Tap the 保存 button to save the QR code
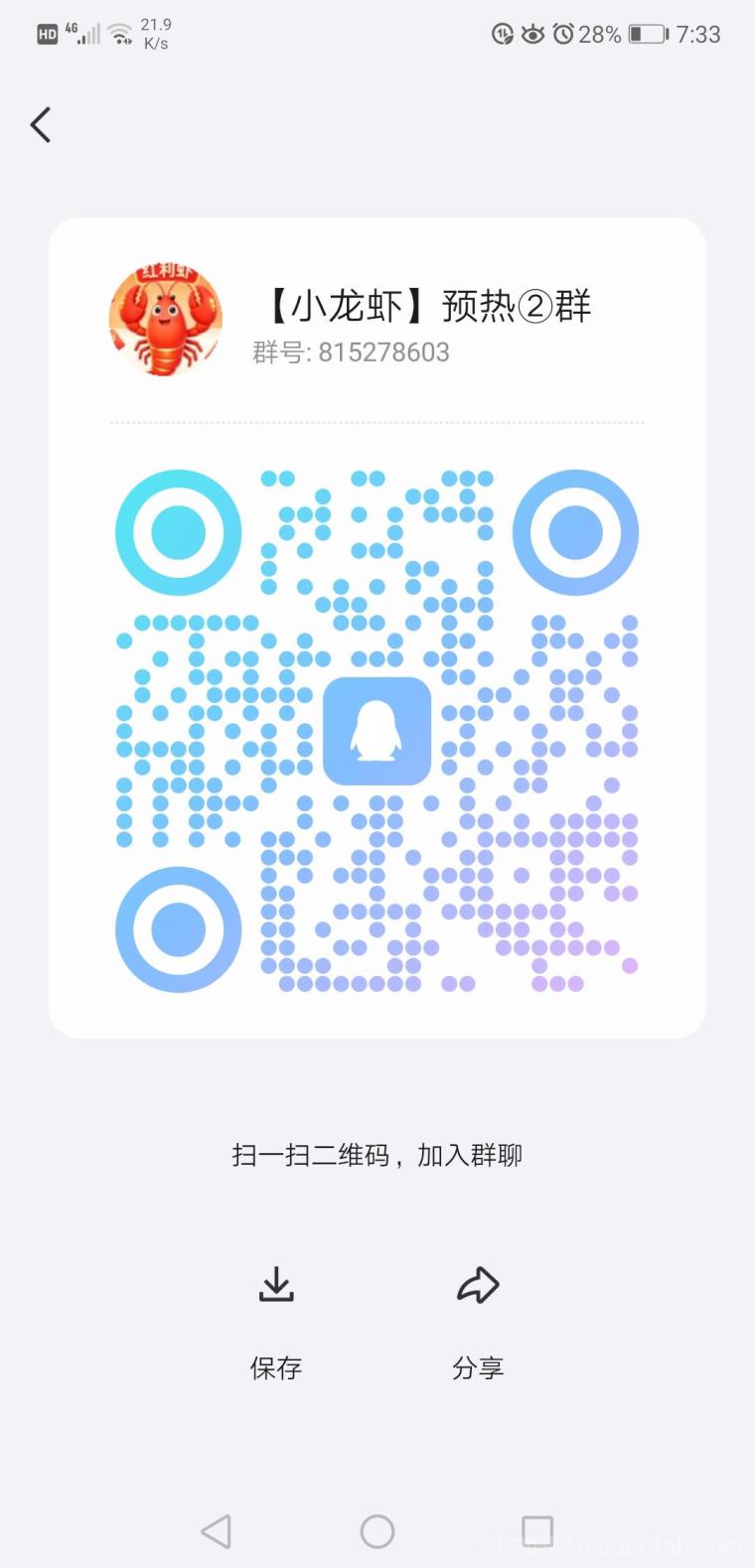This screenshot has height=1568, width=755. pos(276,1367)
